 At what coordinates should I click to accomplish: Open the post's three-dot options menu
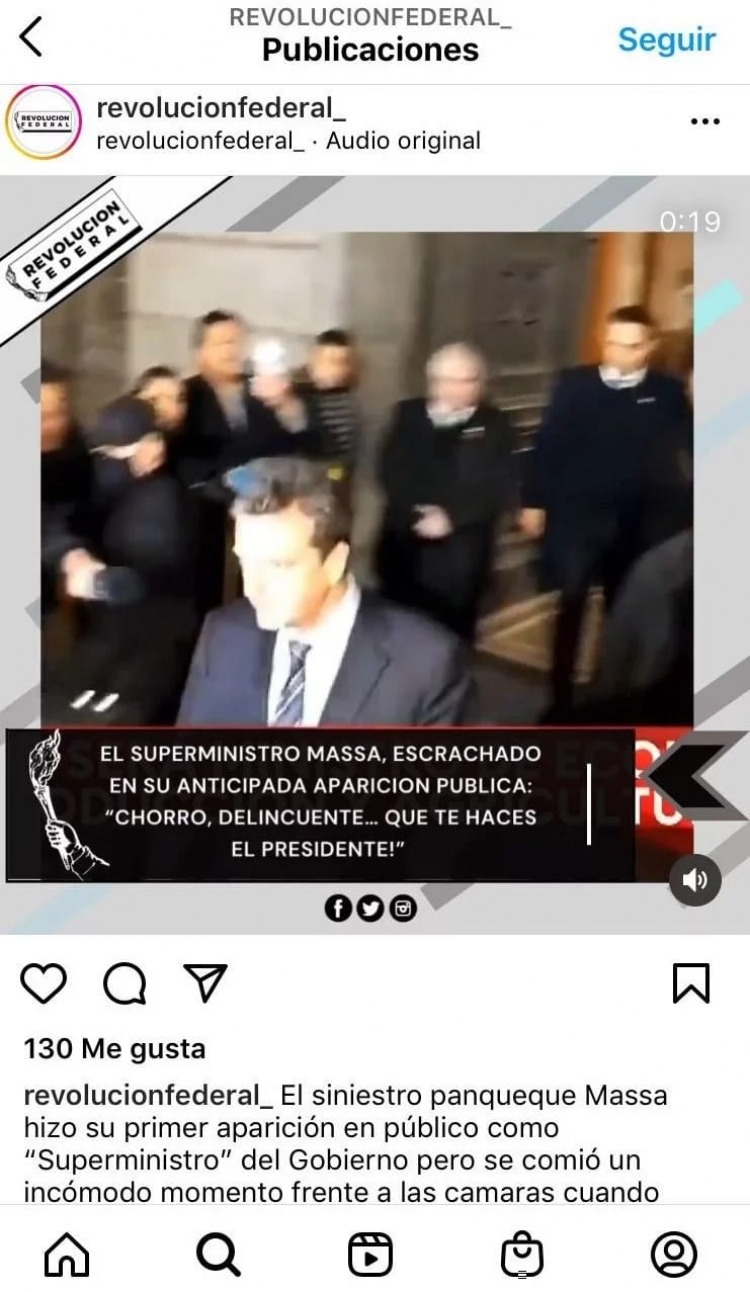[x=705, y=122]
